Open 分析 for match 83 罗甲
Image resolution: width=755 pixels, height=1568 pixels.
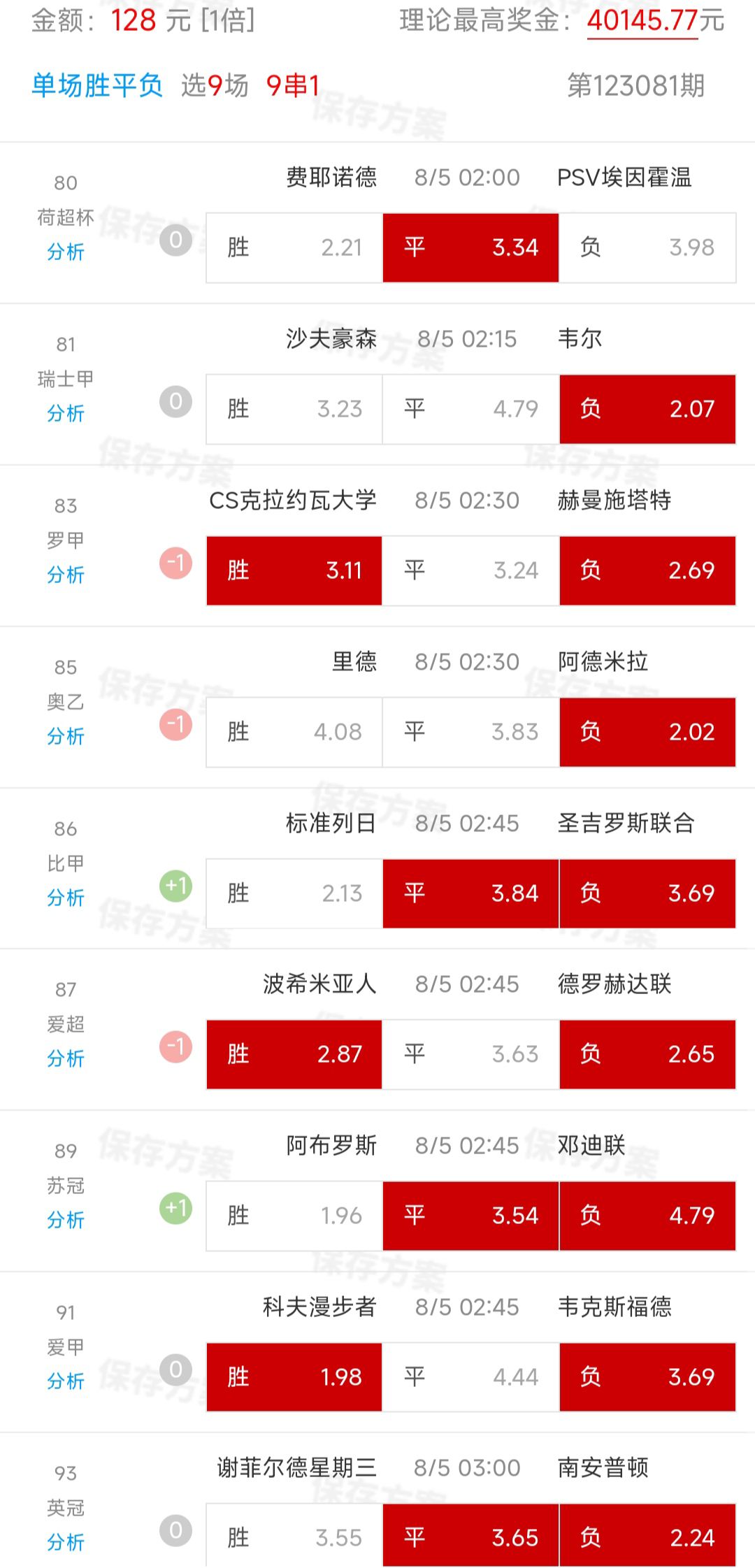[x=66, y=575]
